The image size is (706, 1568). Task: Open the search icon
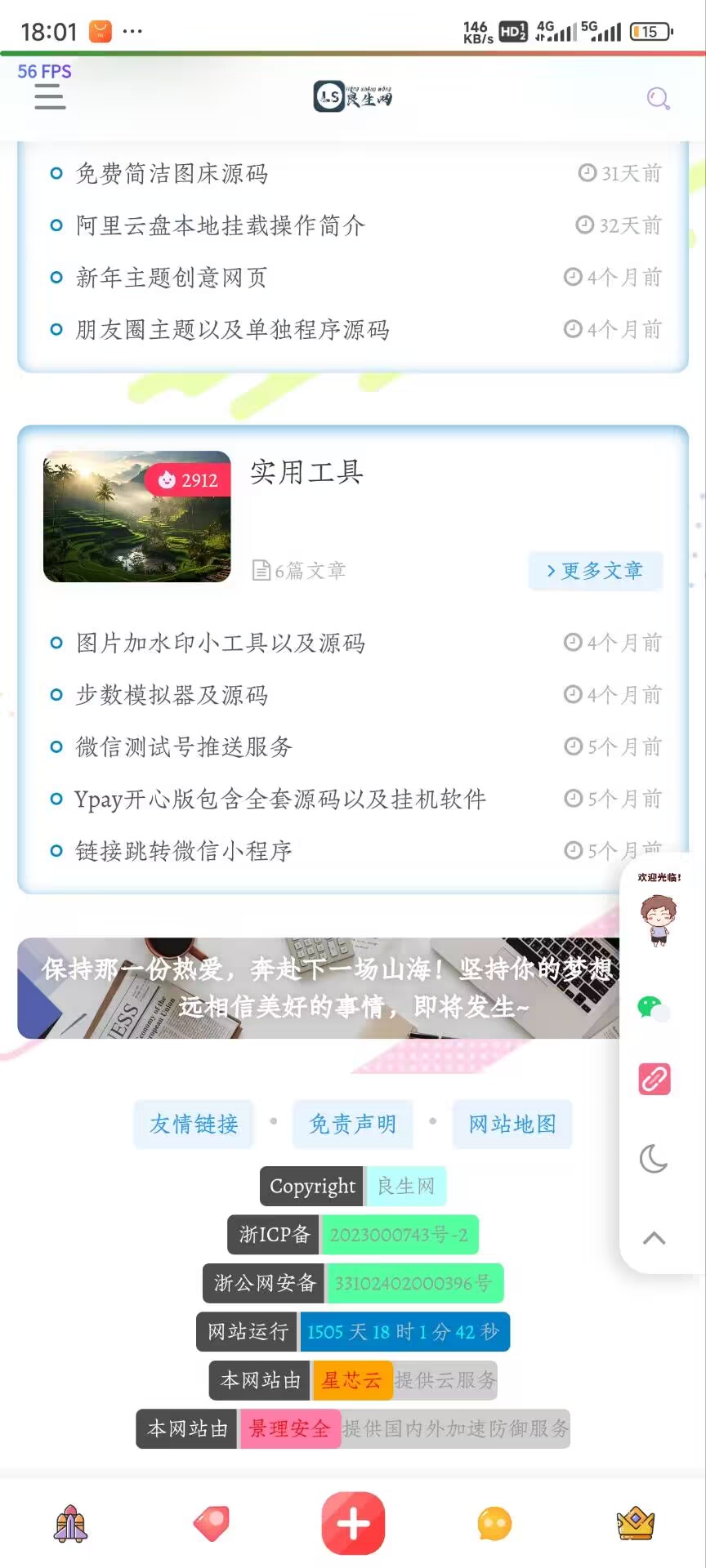[x=658, y=99]
